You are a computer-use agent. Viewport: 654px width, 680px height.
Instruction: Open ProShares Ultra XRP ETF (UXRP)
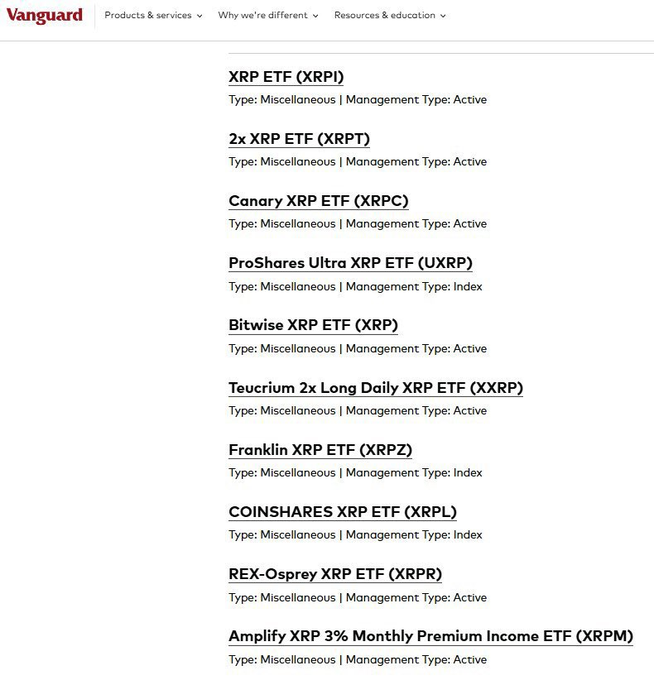click(x=350, y=263)
